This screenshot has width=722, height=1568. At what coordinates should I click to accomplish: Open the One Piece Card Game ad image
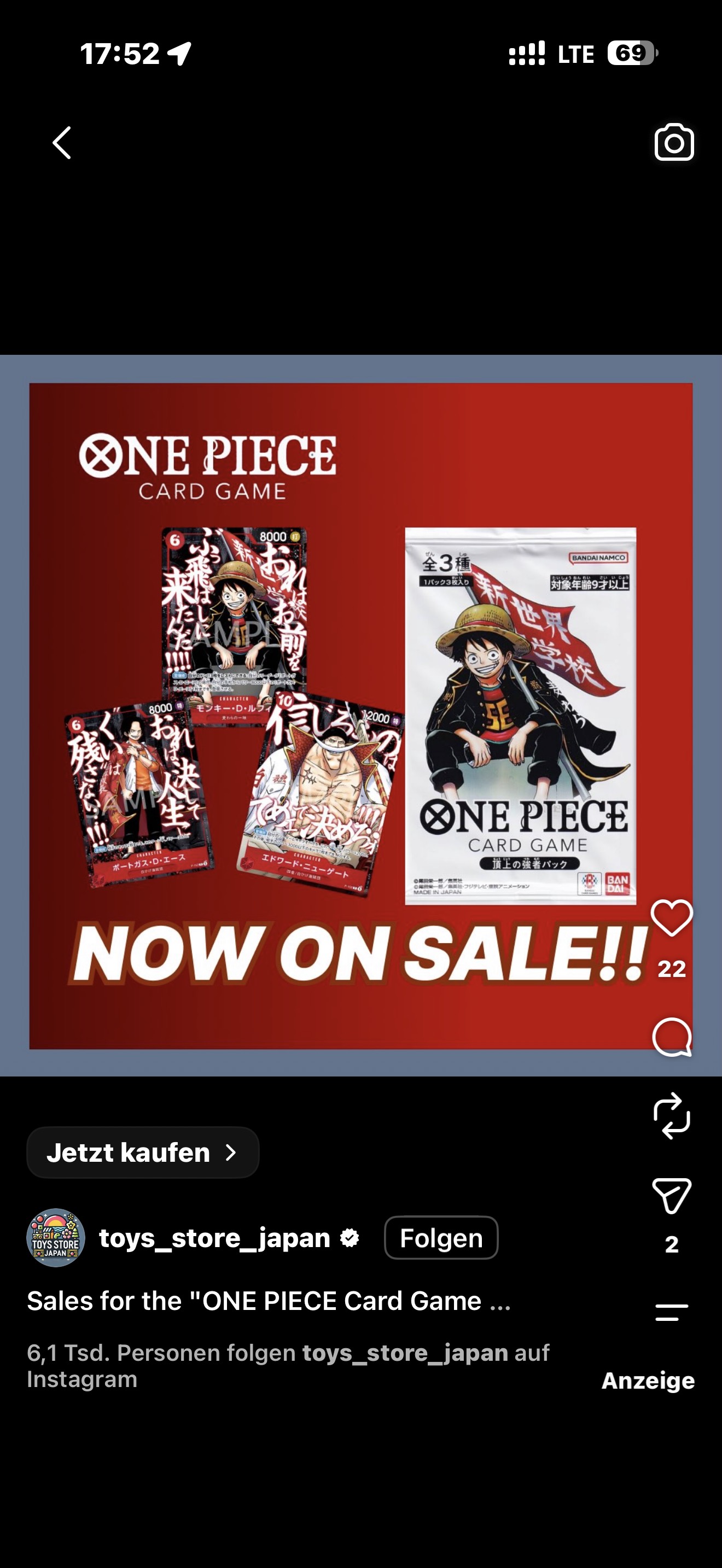pos(361,716)
